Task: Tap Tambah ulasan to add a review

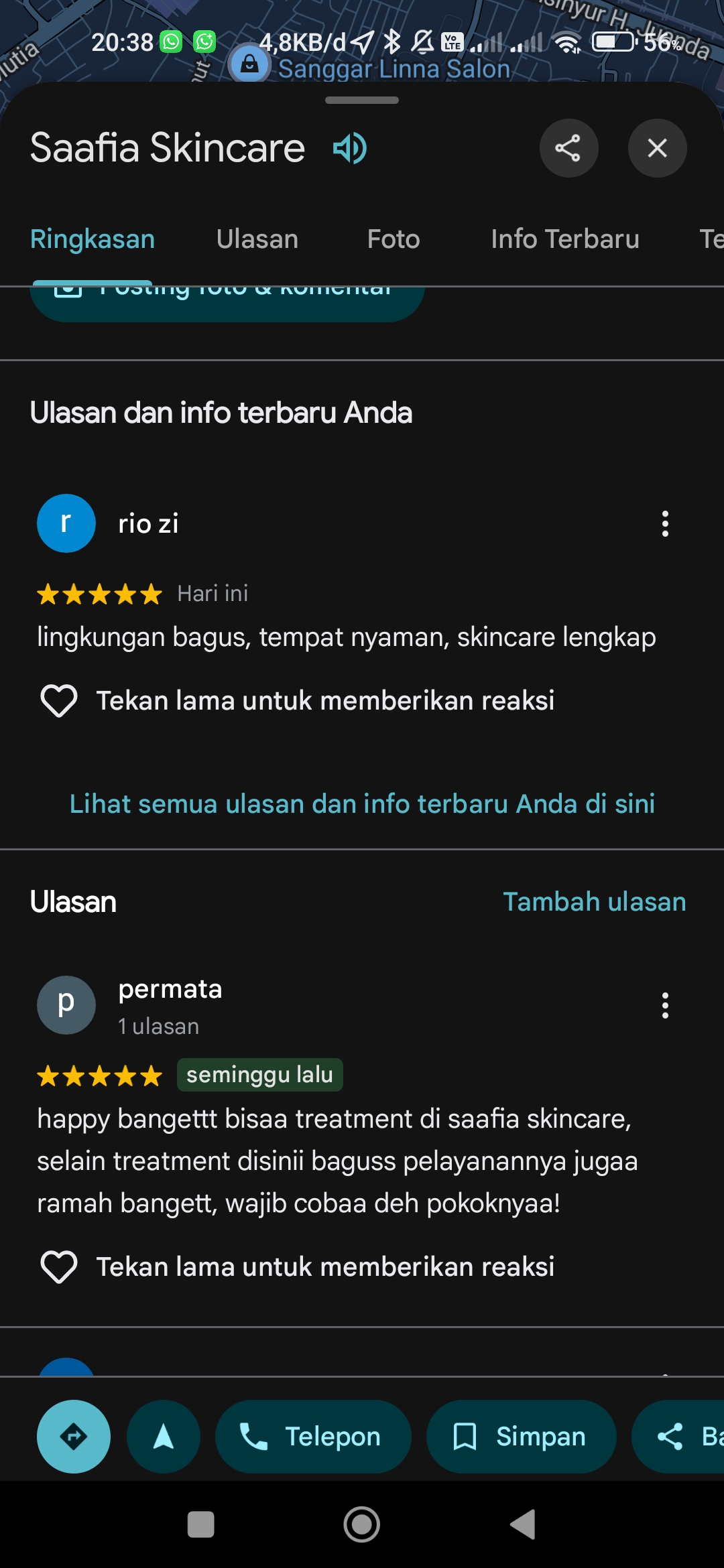Action: click(595, 902)
